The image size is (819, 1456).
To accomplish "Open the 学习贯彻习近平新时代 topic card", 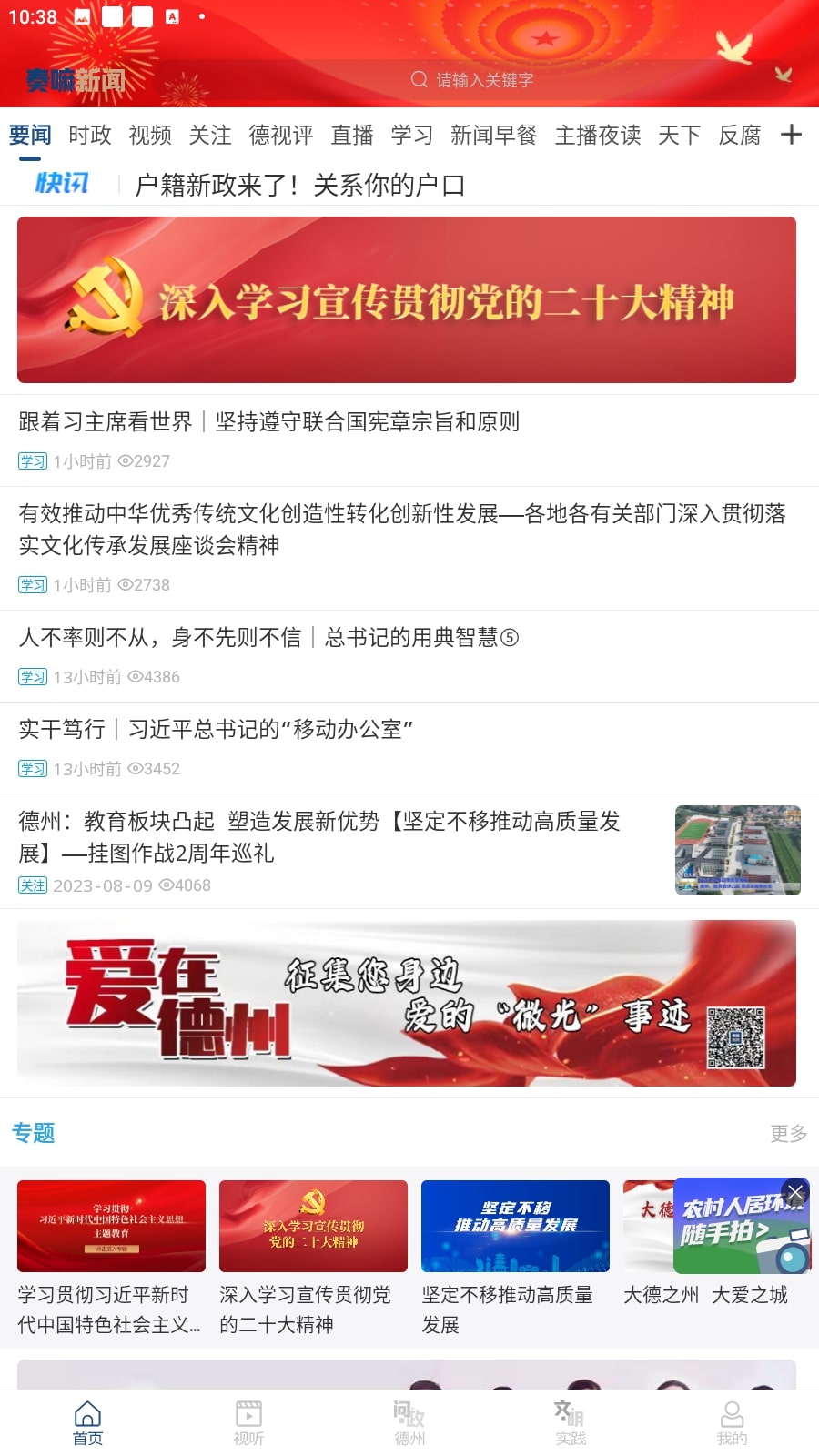I will pyautogui.click(x=111, y=1256).
